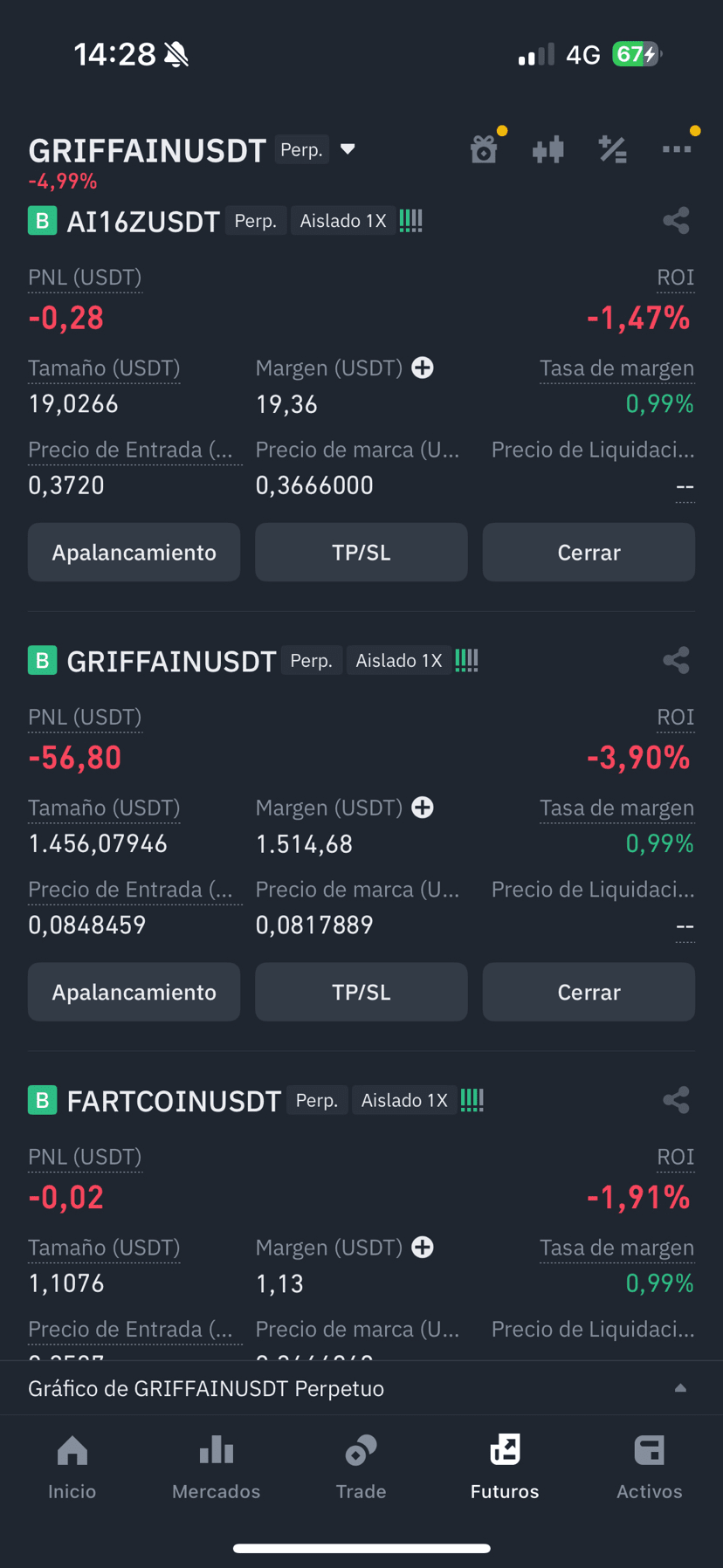The image size is (723, 1568).
Task: Add margin to the GRIFFAINUSDT position
Action: click(x=423, y=808)
